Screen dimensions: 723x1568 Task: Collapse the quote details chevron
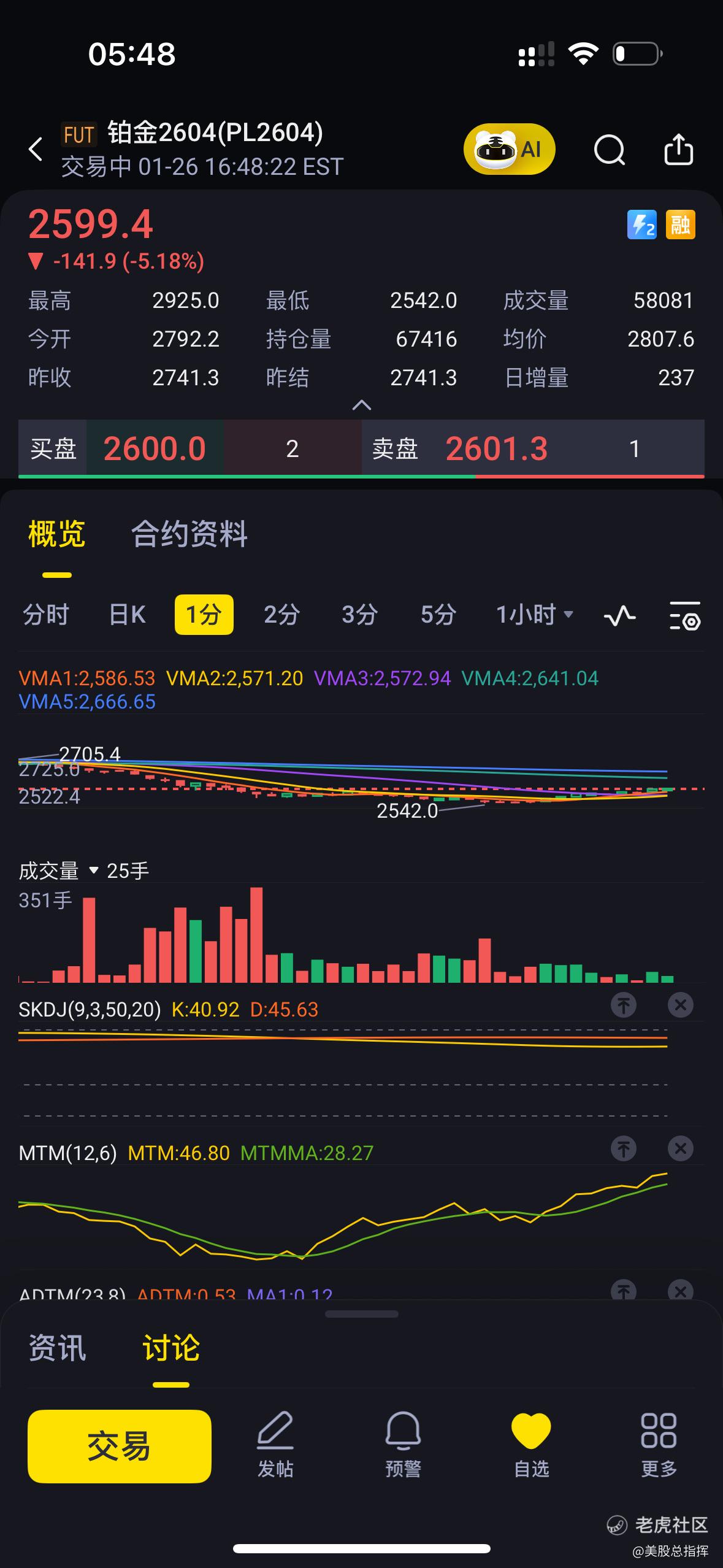(x=362, y=405)
